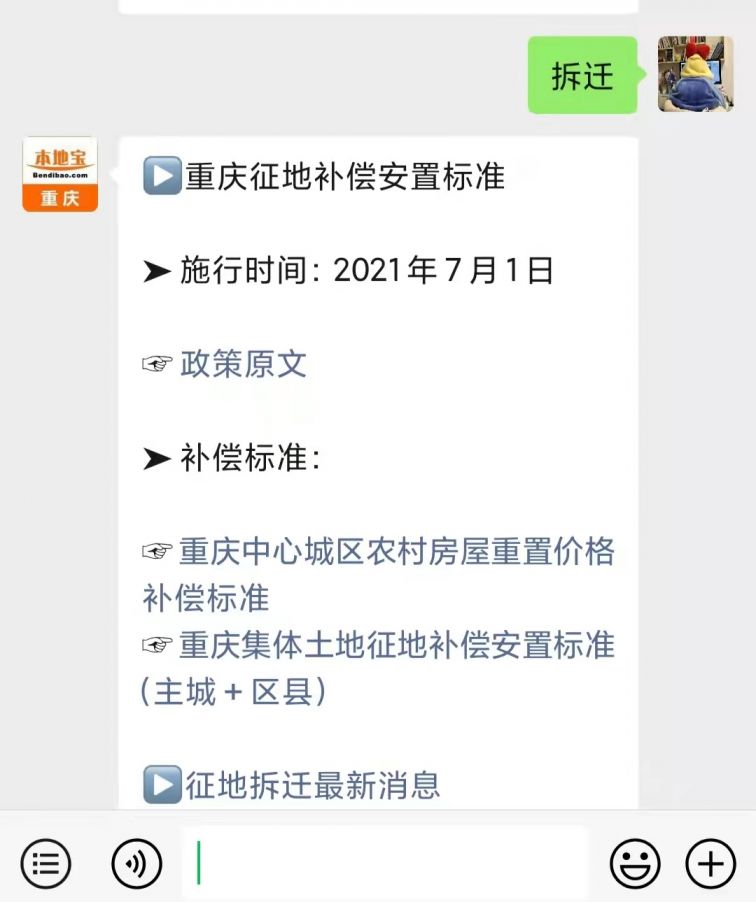Open the emoji picker
The height and width of the screenshot is (902, 756).
[x=635, y=862]
